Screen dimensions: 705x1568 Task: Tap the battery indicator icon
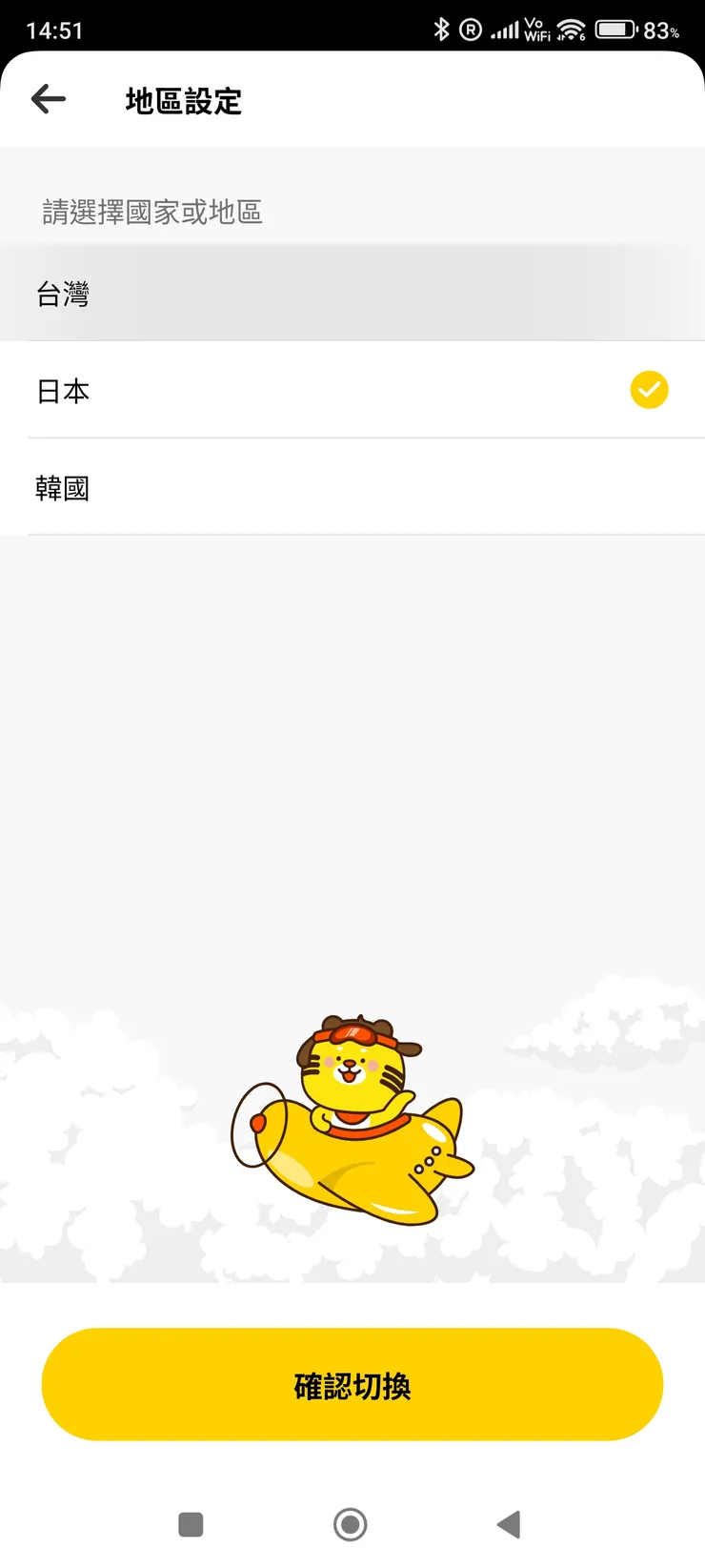pyautogui.click(x=617, y=28)
